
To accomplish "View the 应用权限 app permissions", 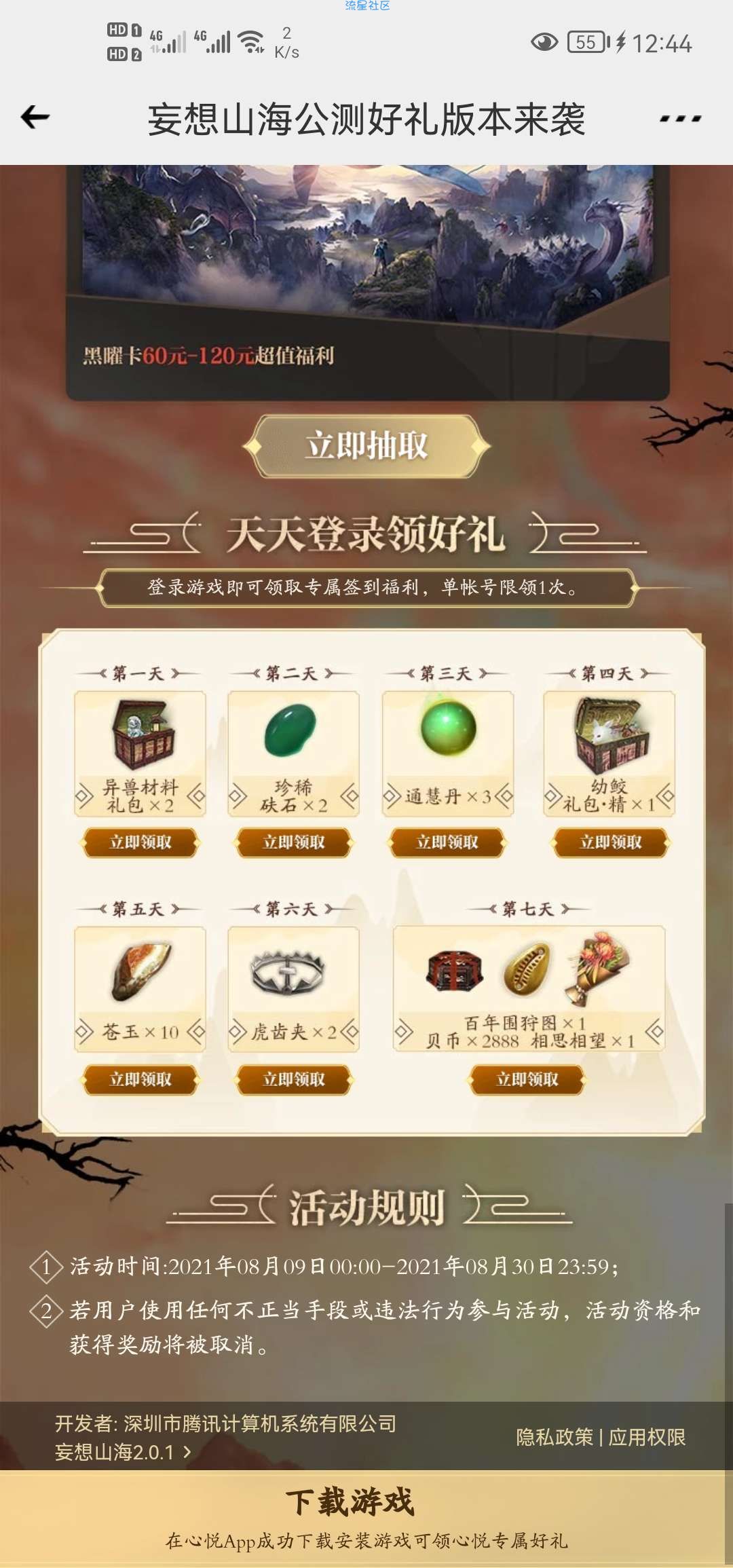I will tap(647, 1437).
